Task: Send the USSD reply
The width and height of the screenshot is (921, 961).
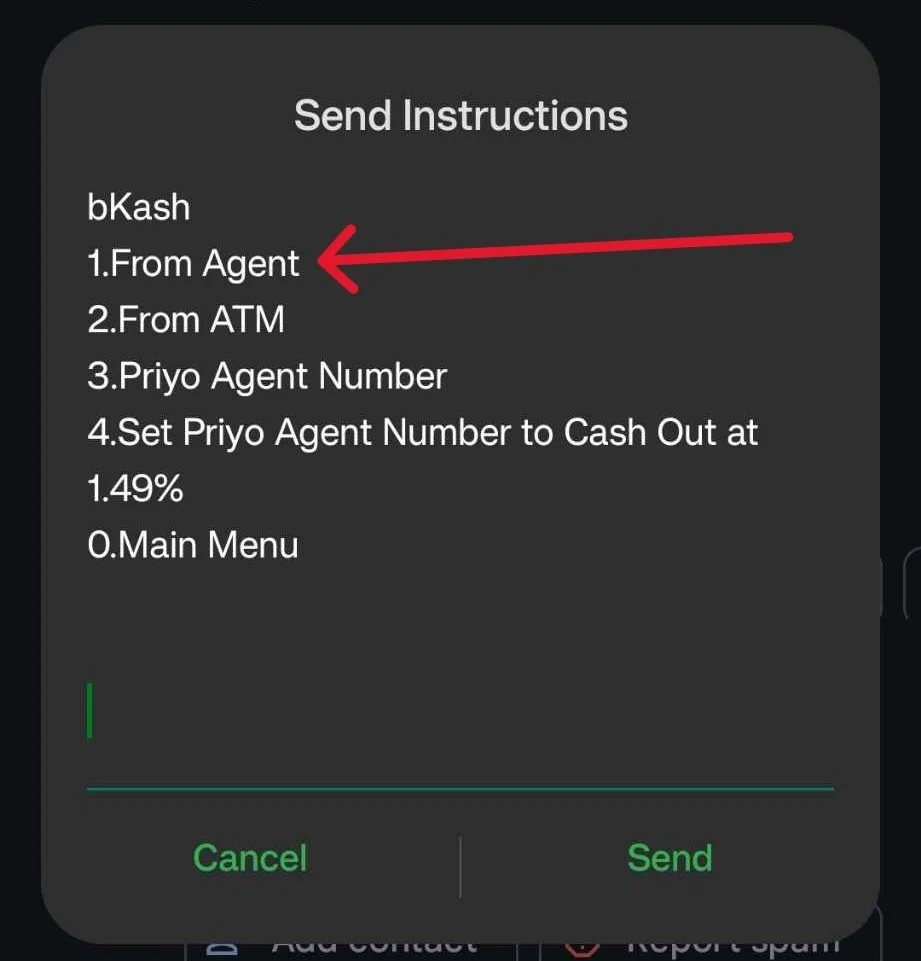Action: pyautogui.click(x=669, y=858)
